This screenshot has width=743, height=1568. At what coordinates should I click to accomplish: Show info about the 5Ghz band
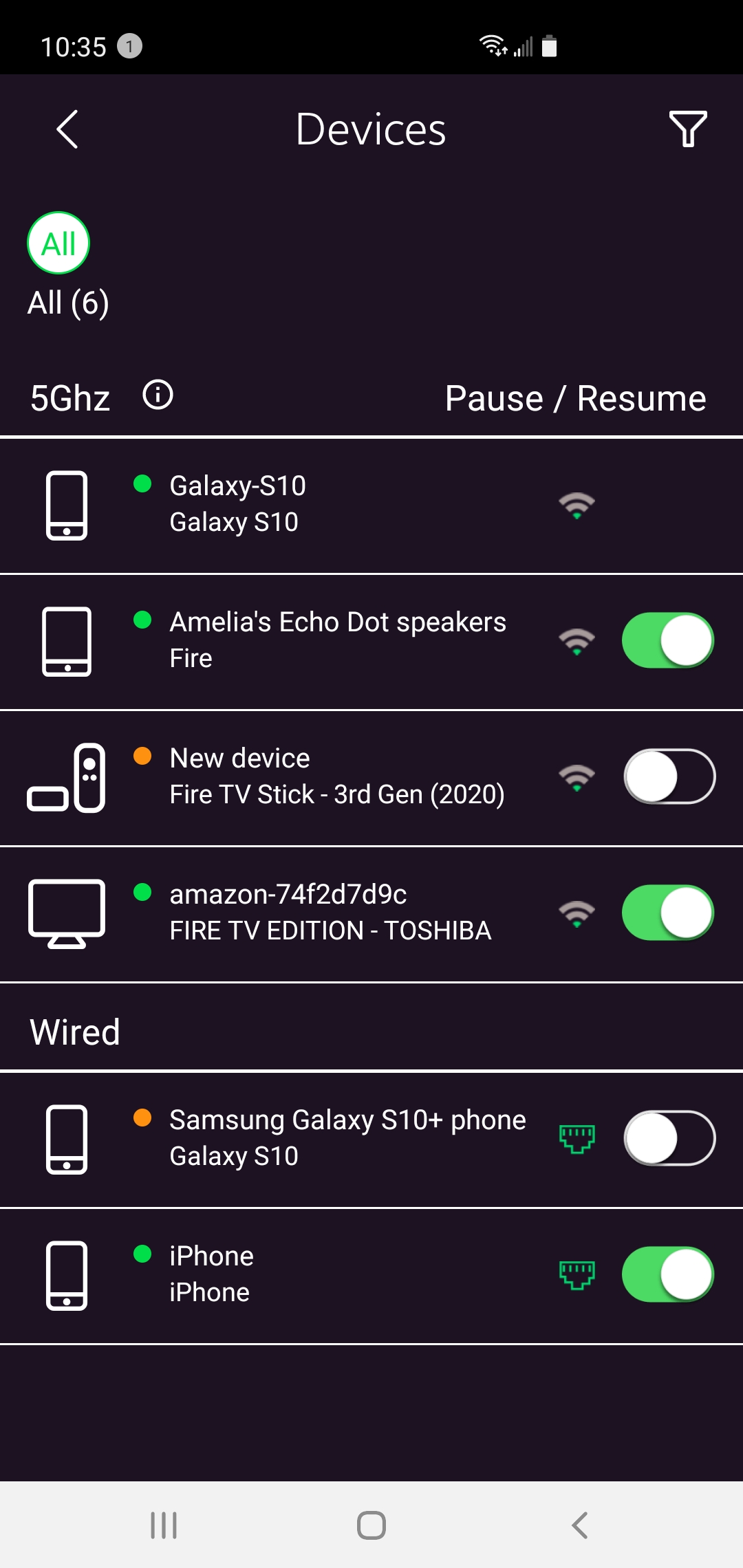click(x=158, y=395)
